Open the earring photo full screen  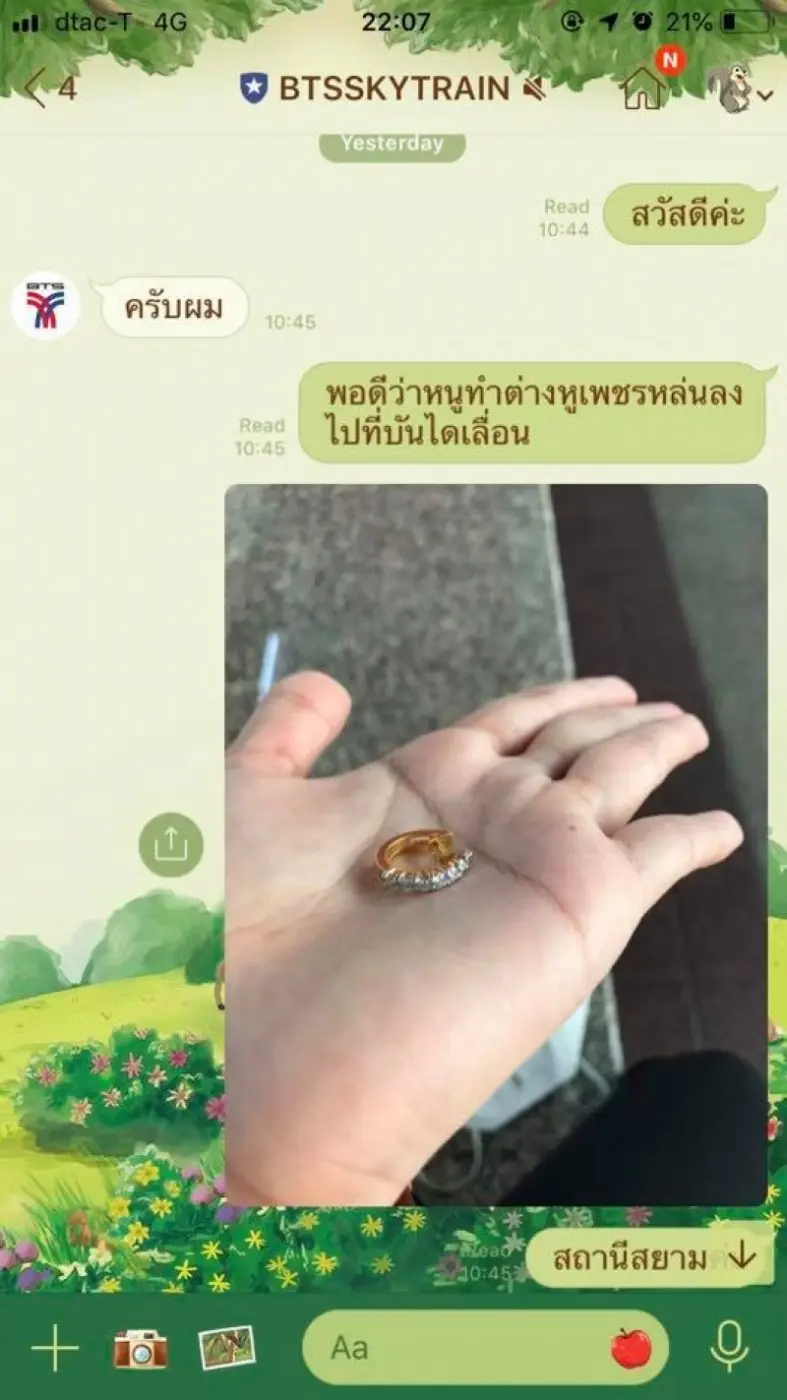(x=496, y=844)
